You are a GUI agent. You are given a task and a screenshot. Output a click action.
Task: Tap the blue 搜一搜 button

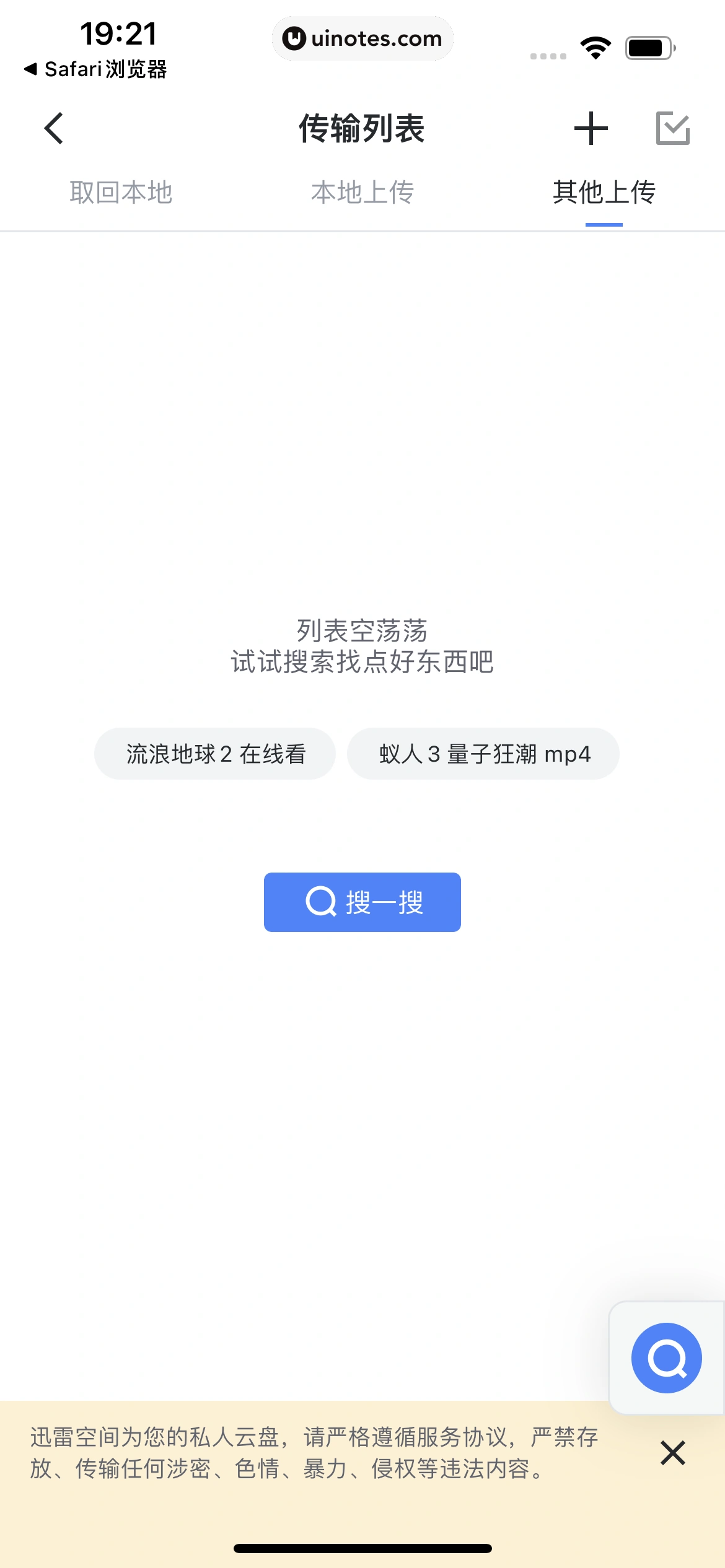(x=362, y=902)
